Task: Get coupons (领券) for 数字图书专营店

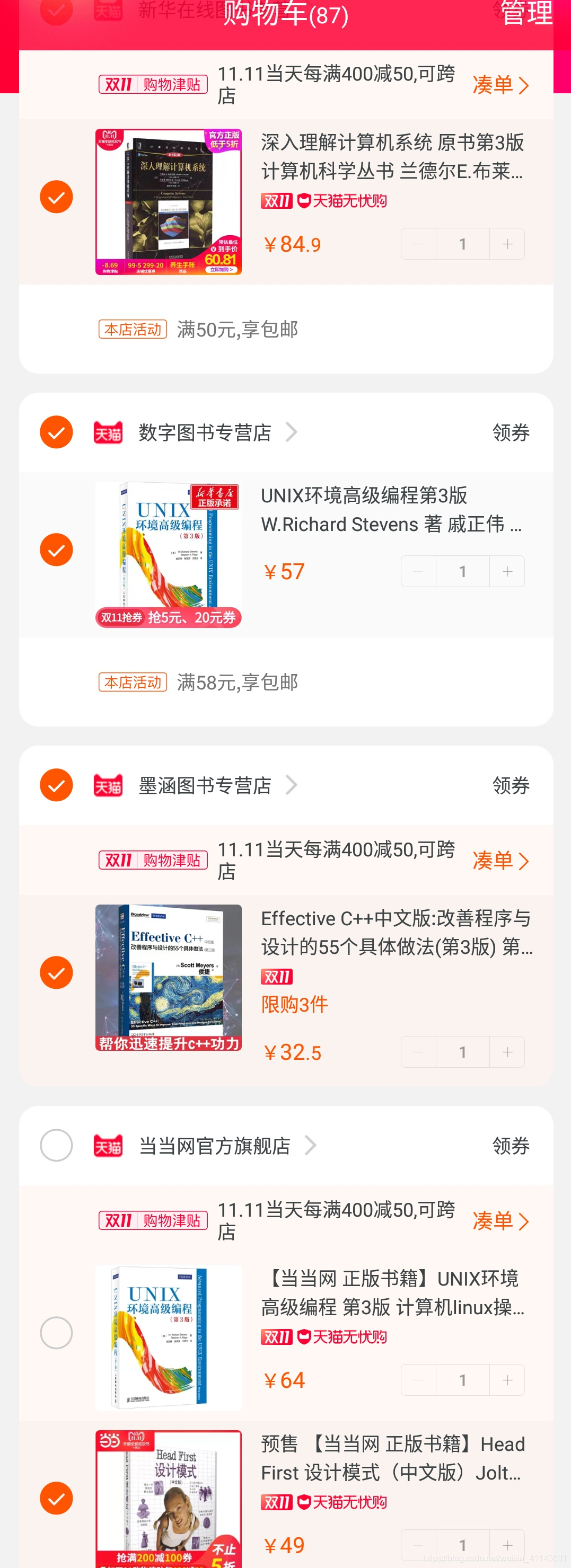Action: click(510, 433)
